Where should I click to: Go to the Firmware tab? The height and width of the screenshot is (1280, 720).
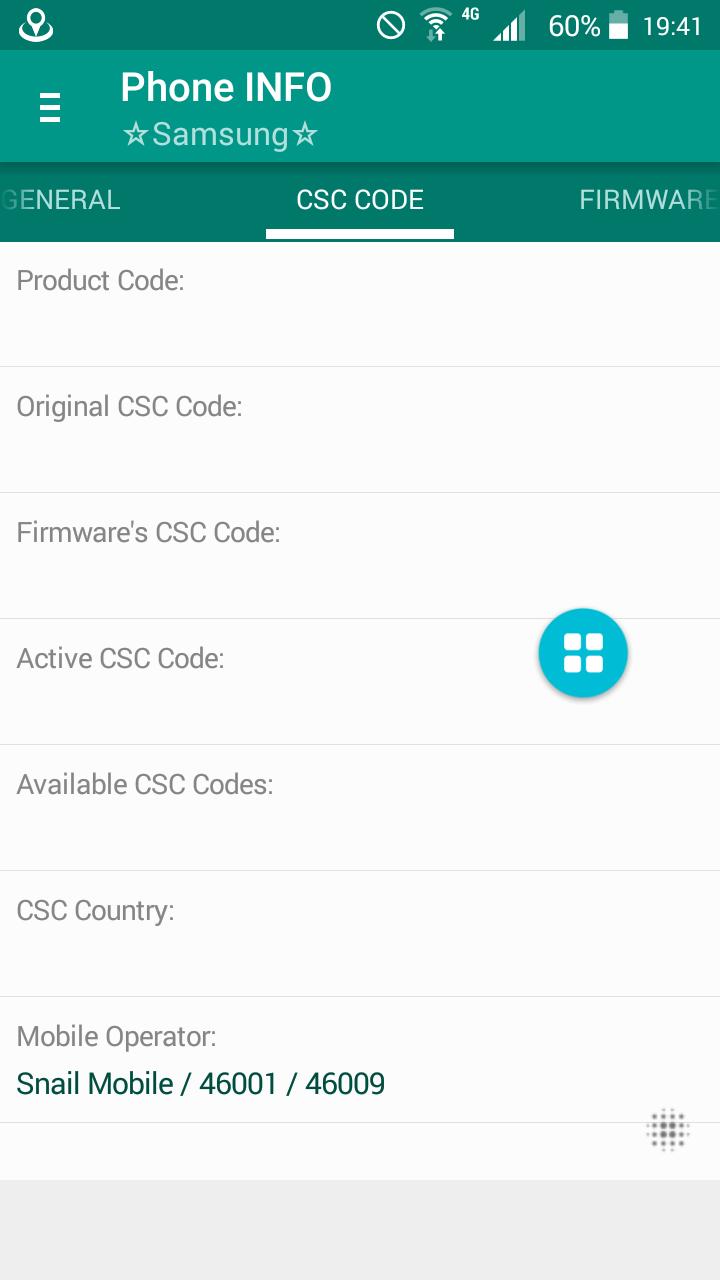coord(648,200)
